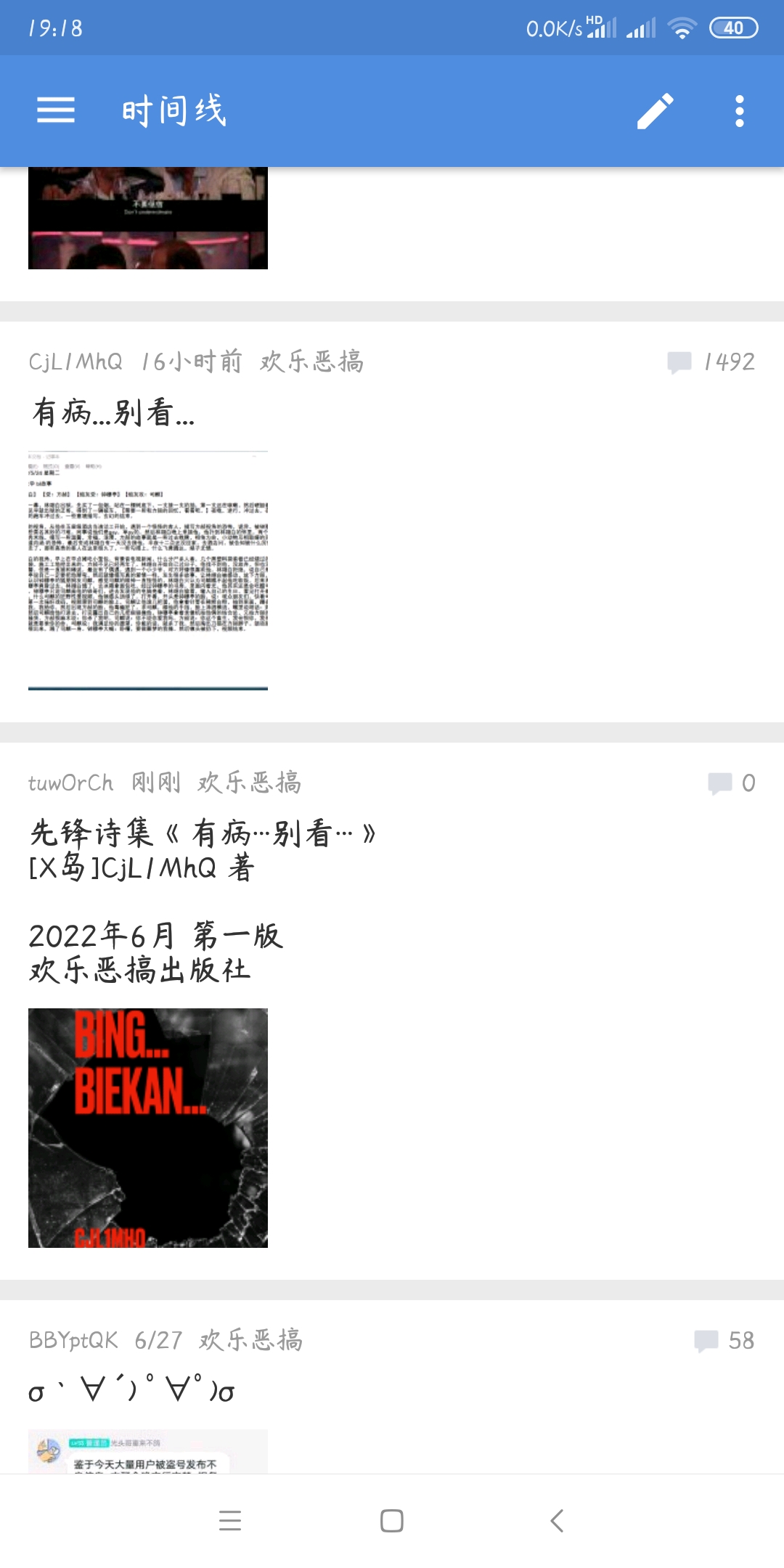Go back using system back button
This screenshot has width=784, height=1568.
(557, 1520)
